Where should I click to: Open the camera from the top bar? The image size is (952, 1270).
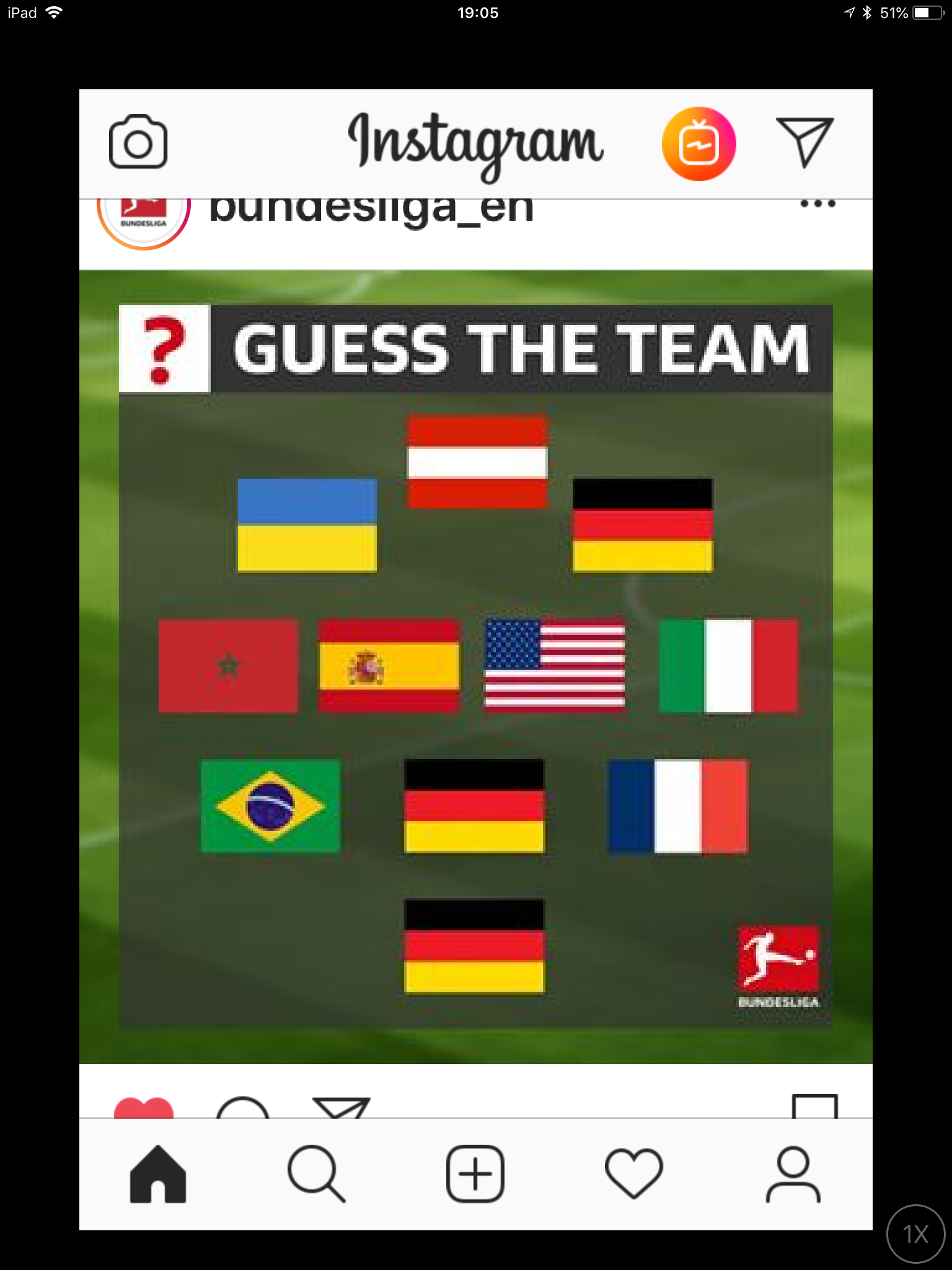(x=138, y=142)
